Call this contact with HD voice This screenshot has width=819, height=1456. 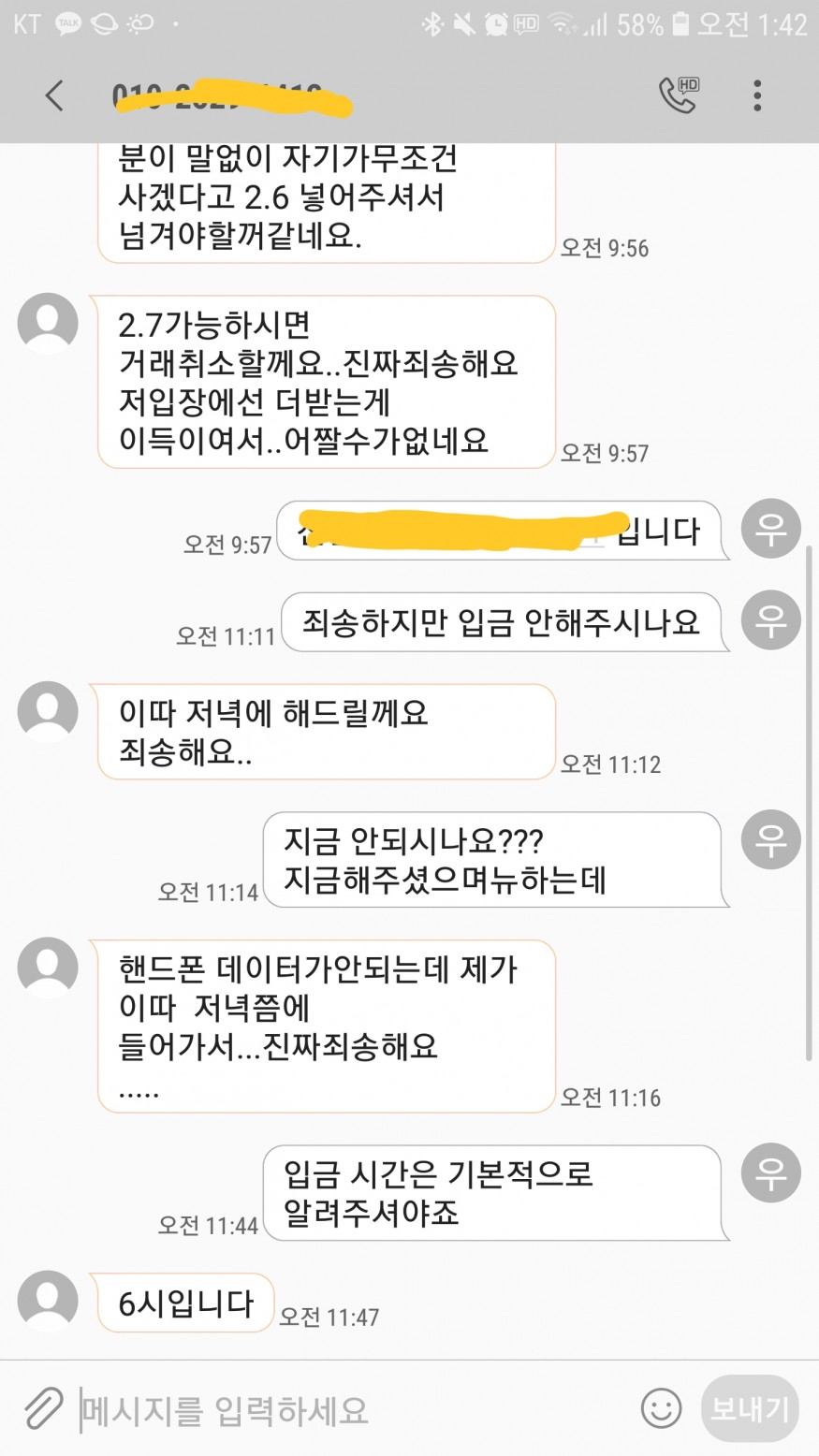click(679, 95)
